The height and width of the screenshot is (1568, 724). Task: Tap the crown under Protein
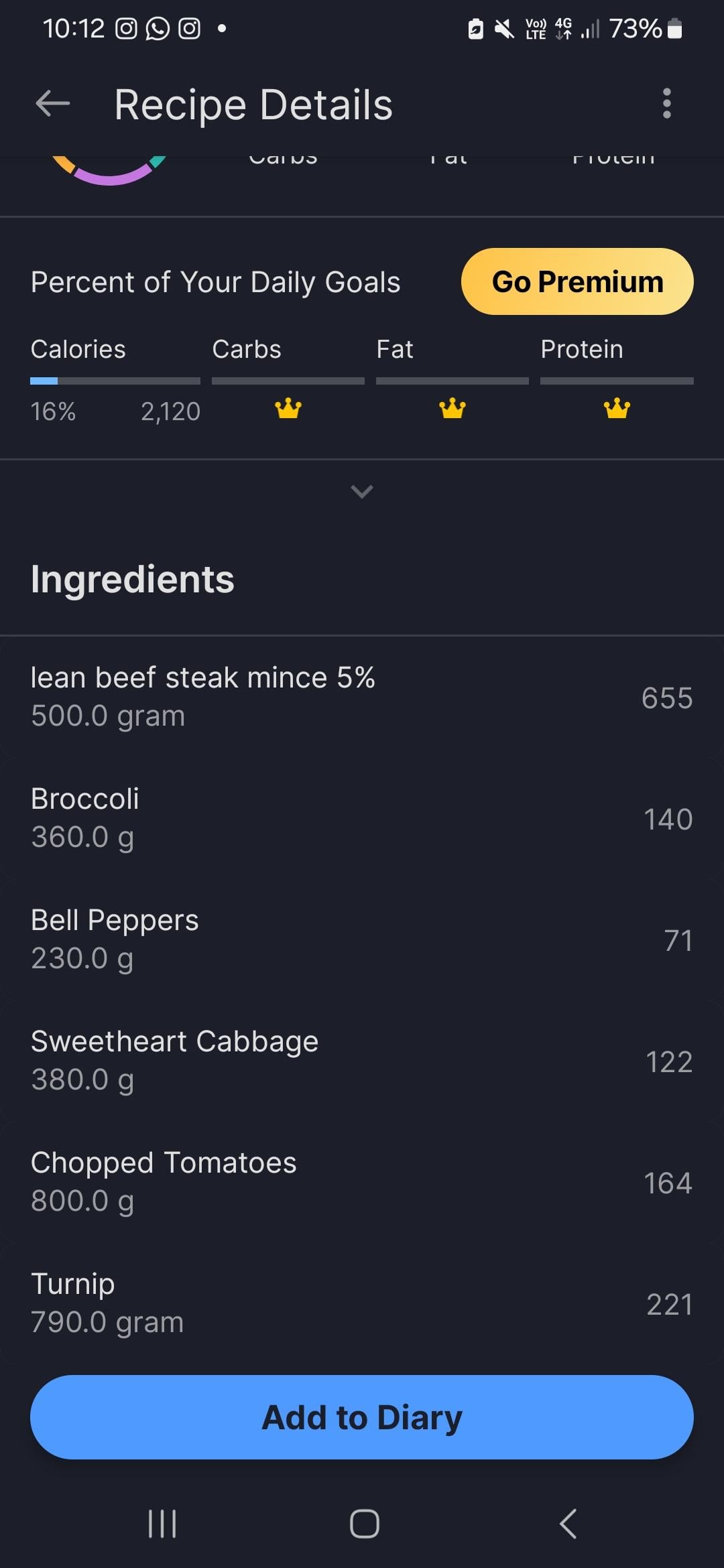pos(617,408)
